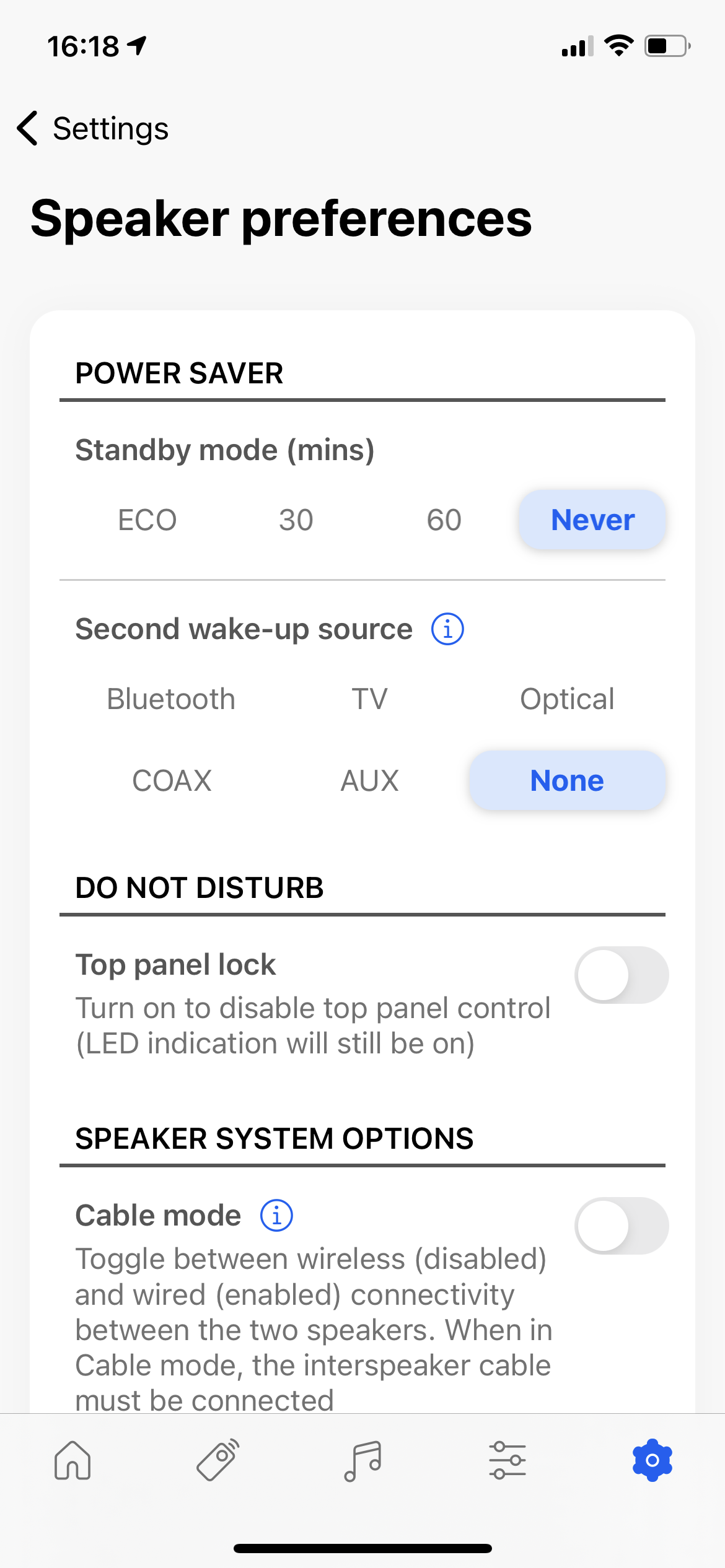Enable the Top panel lock switch
This screenshot has width=725, height=1568.
click(622, 975)
